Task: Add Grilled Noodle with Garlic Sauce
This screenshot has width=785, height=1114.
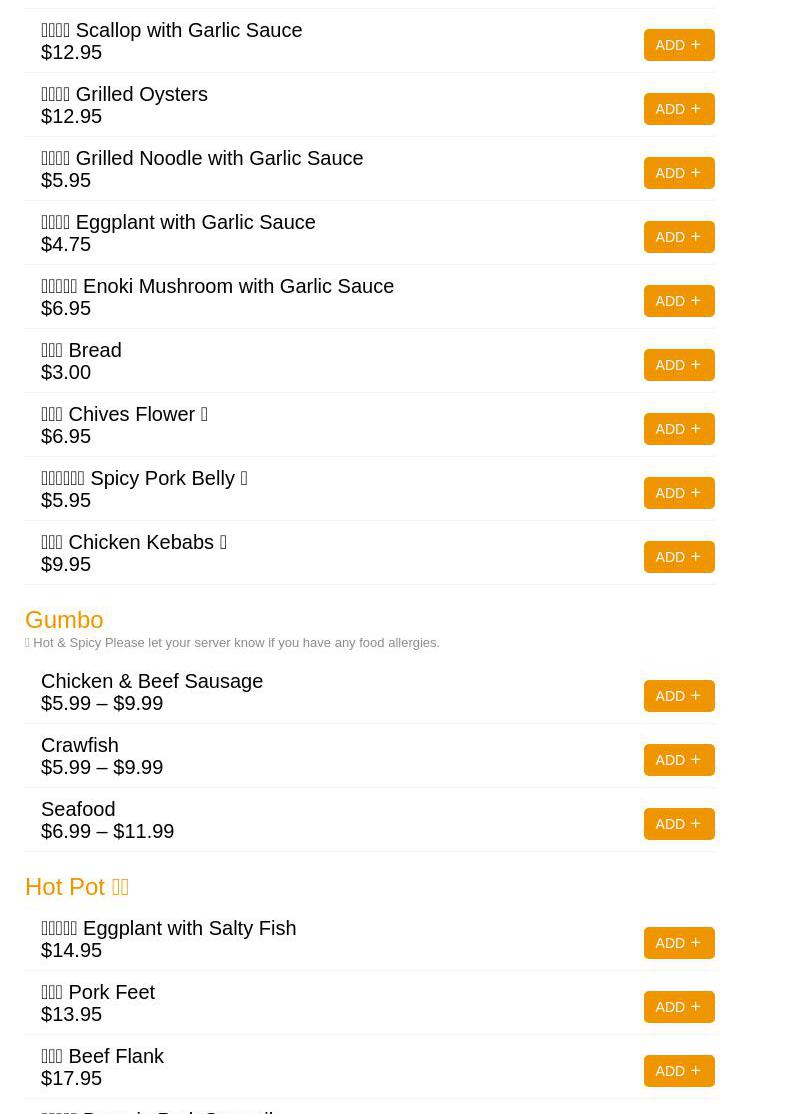Action: (x=679, y=173)
